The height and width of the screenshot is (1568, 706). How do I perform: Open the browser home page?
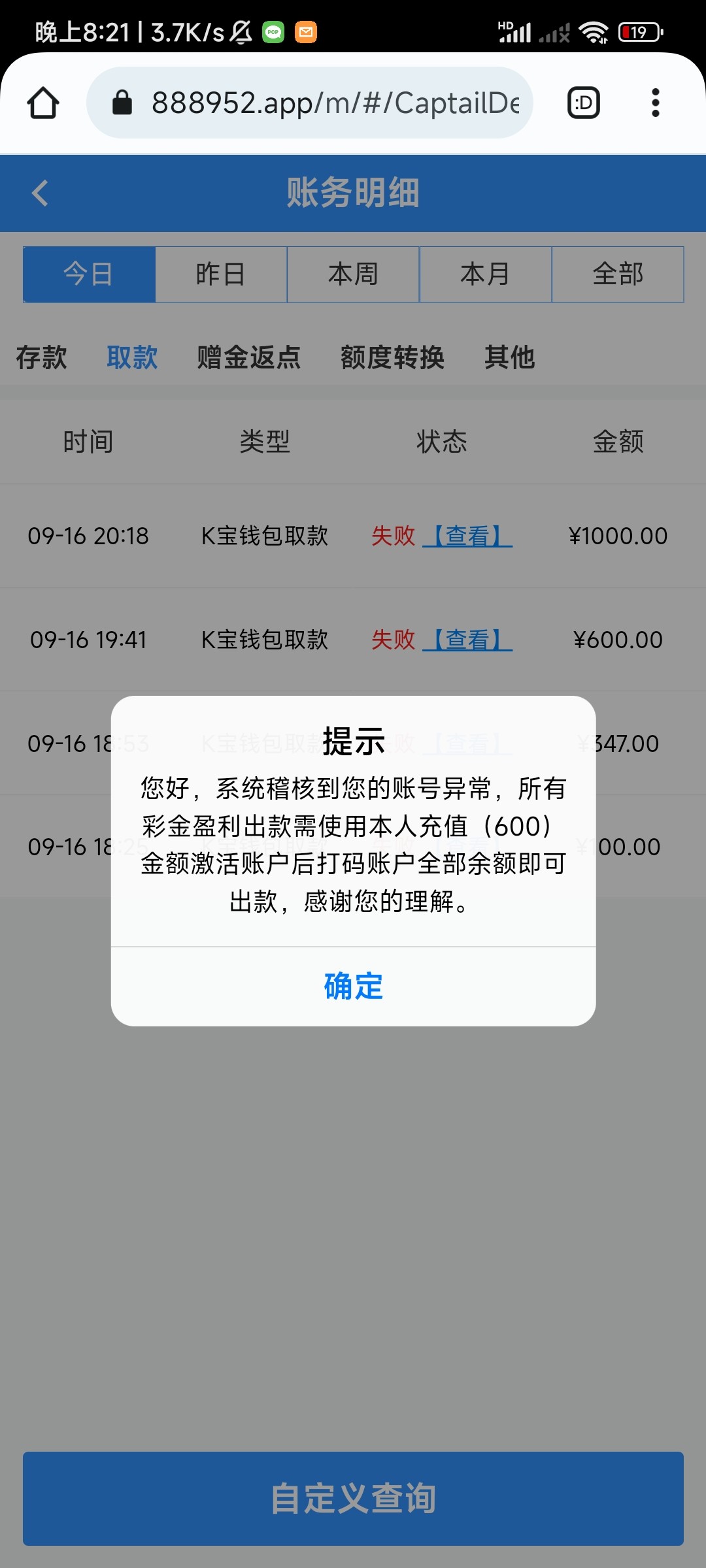point(43,103)
